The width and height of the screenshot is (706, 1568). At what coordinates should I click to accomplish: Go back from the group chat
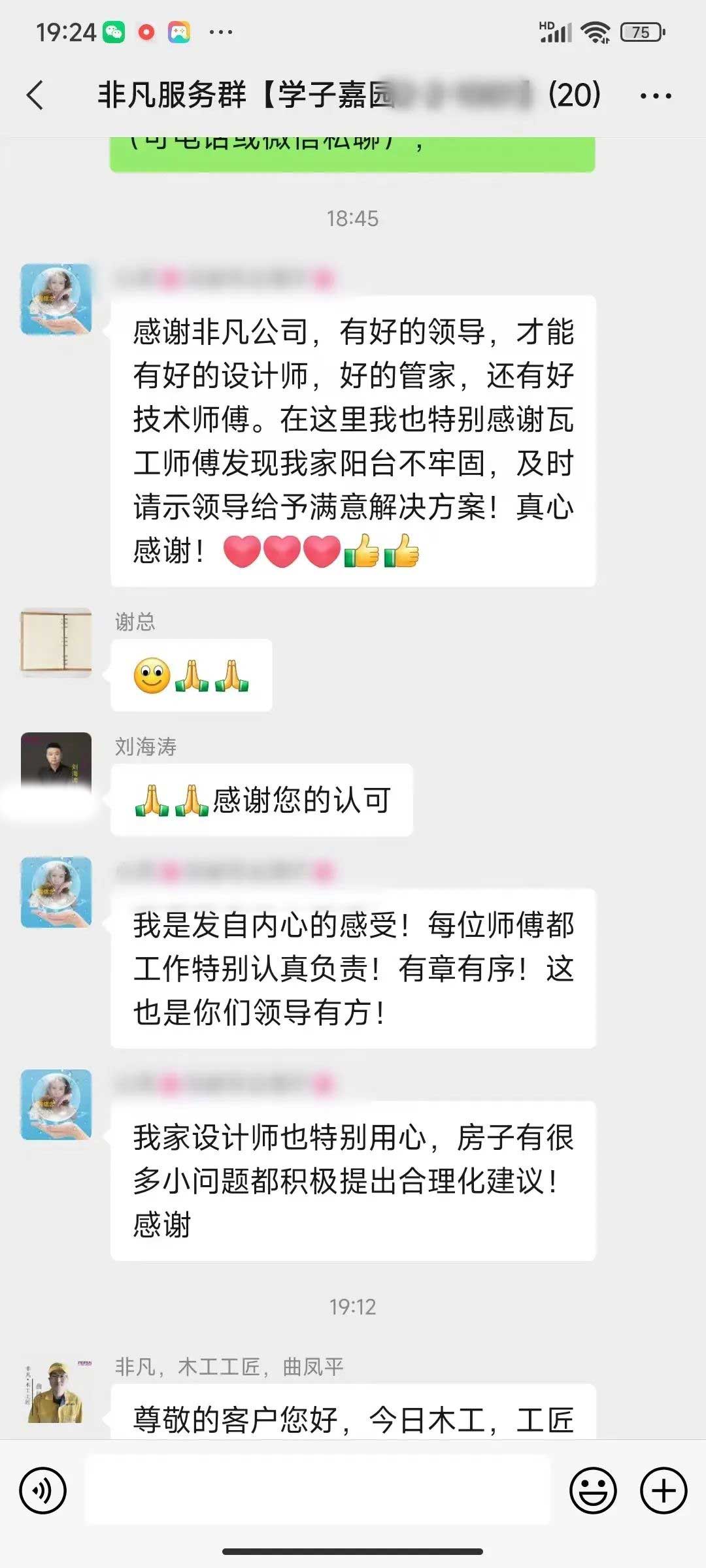(x=35, y=95)
